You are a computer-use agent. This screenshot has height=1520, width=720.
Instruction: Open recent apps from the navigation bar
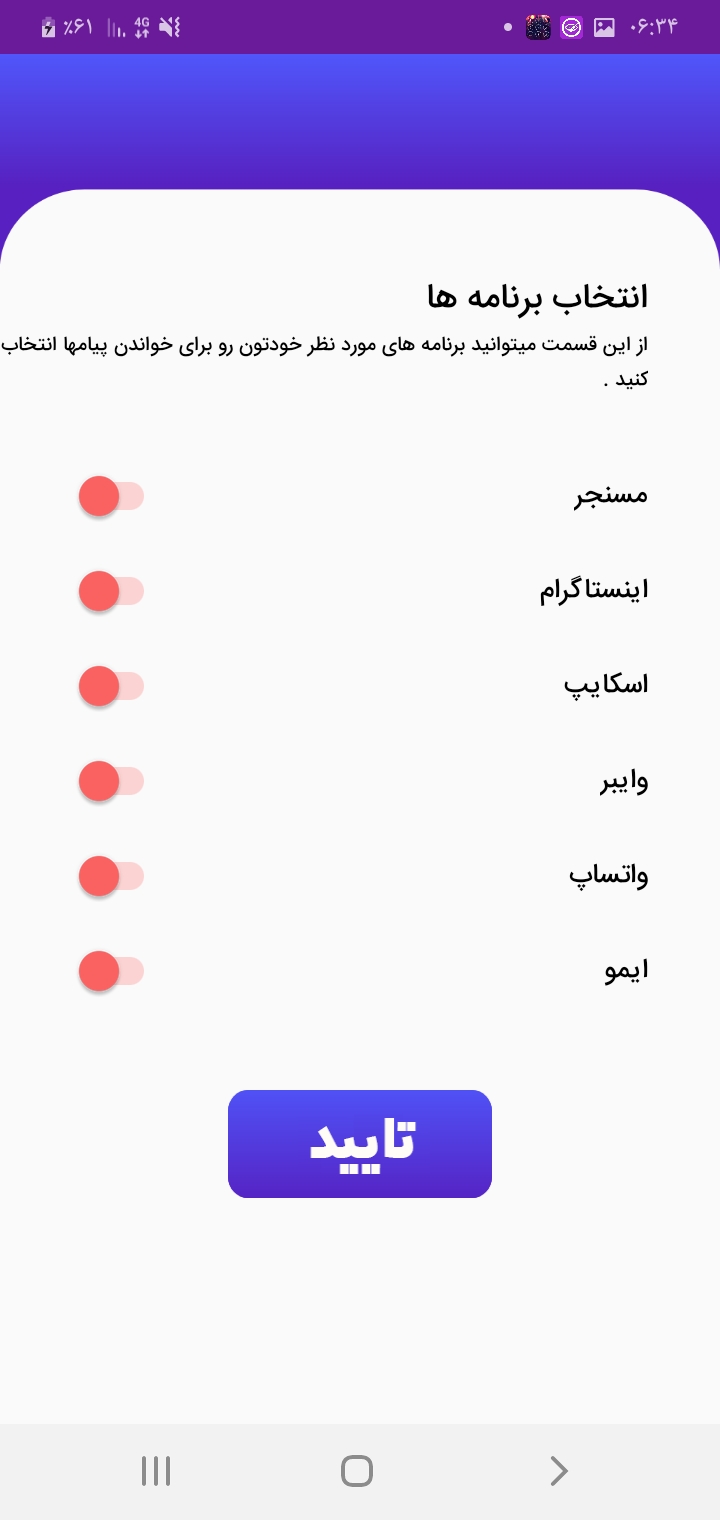pyautogui.click(x=155, y=1471)
